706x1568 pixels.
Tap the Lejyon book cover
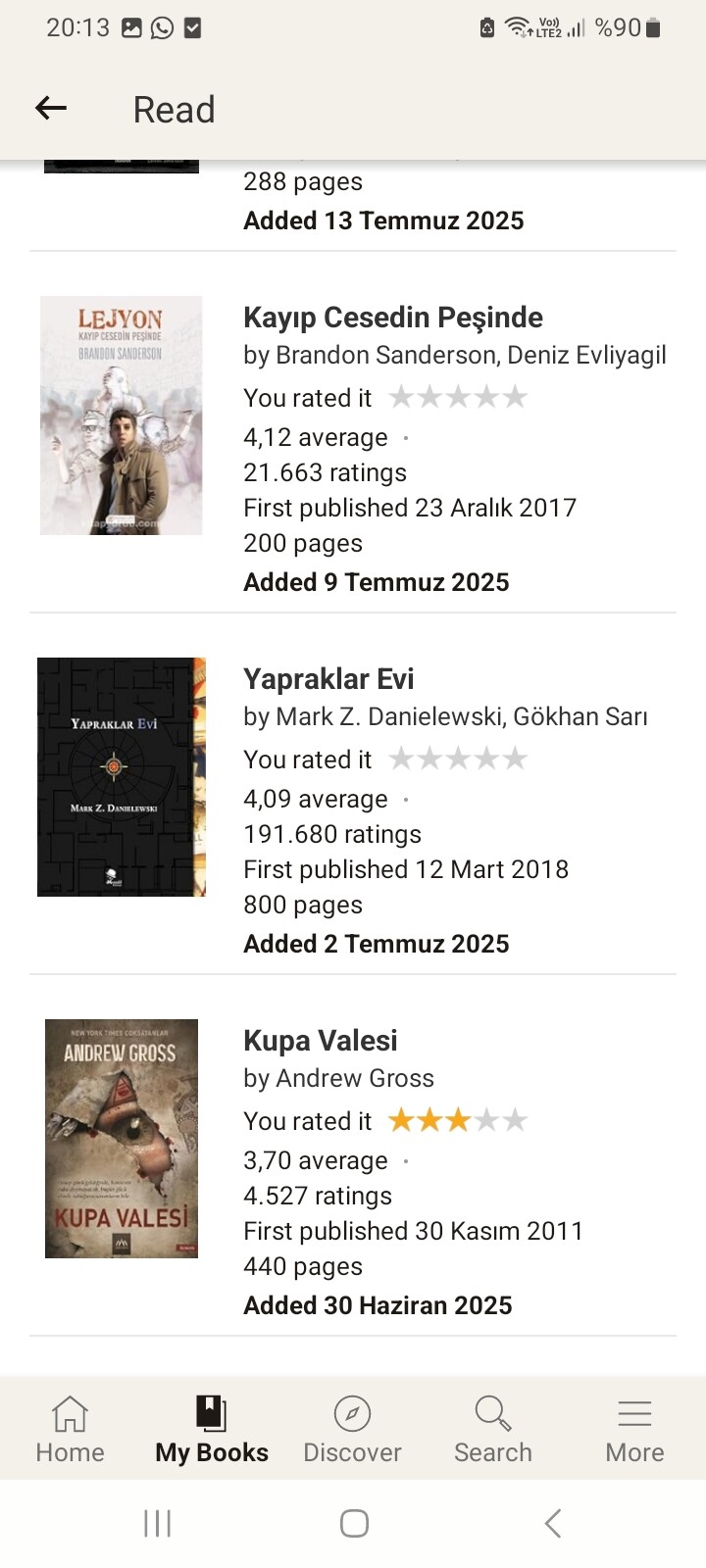click(122, 416)
